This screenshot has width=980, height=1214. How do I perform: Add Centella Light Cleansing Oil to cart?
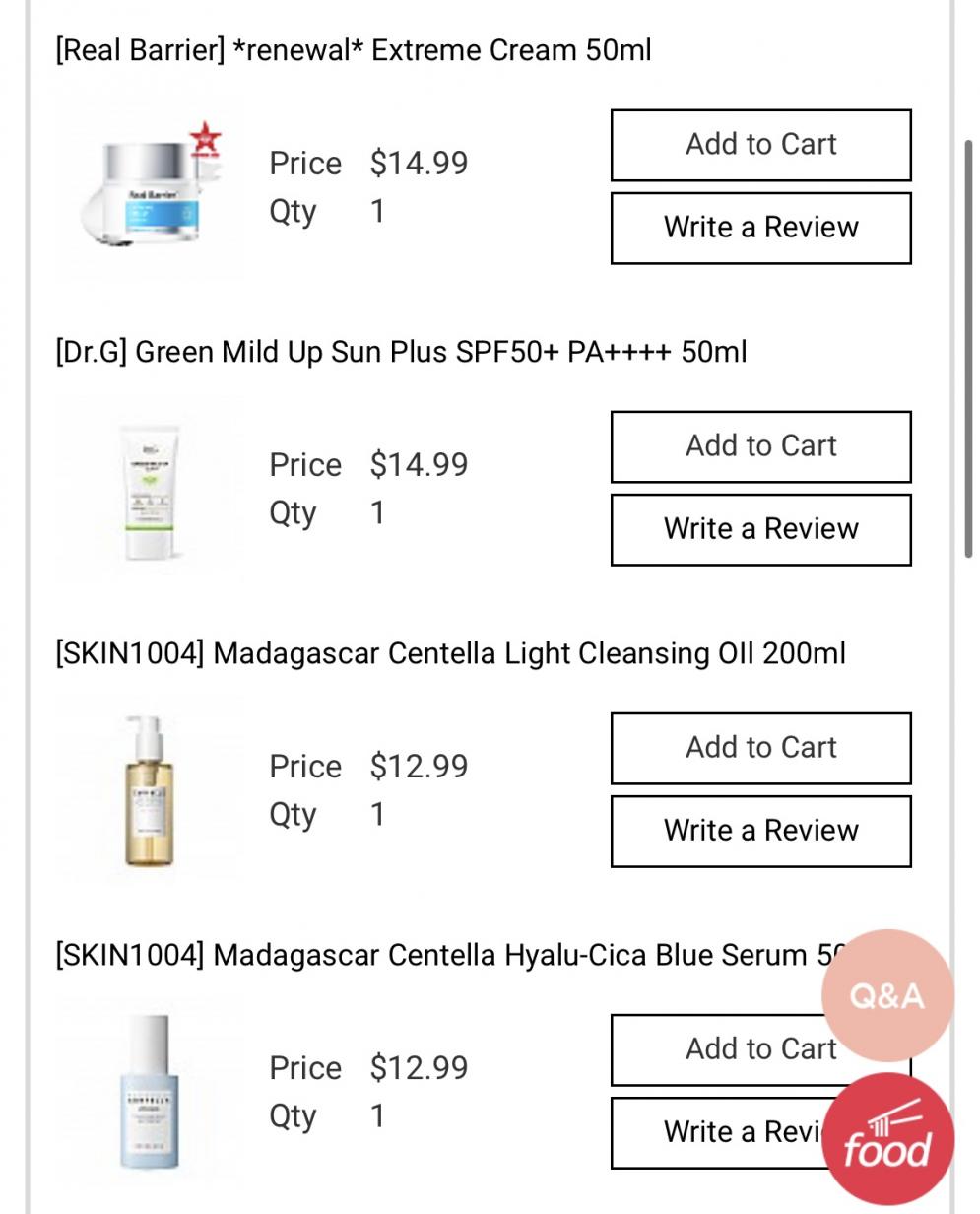click(x=760, y=748)
